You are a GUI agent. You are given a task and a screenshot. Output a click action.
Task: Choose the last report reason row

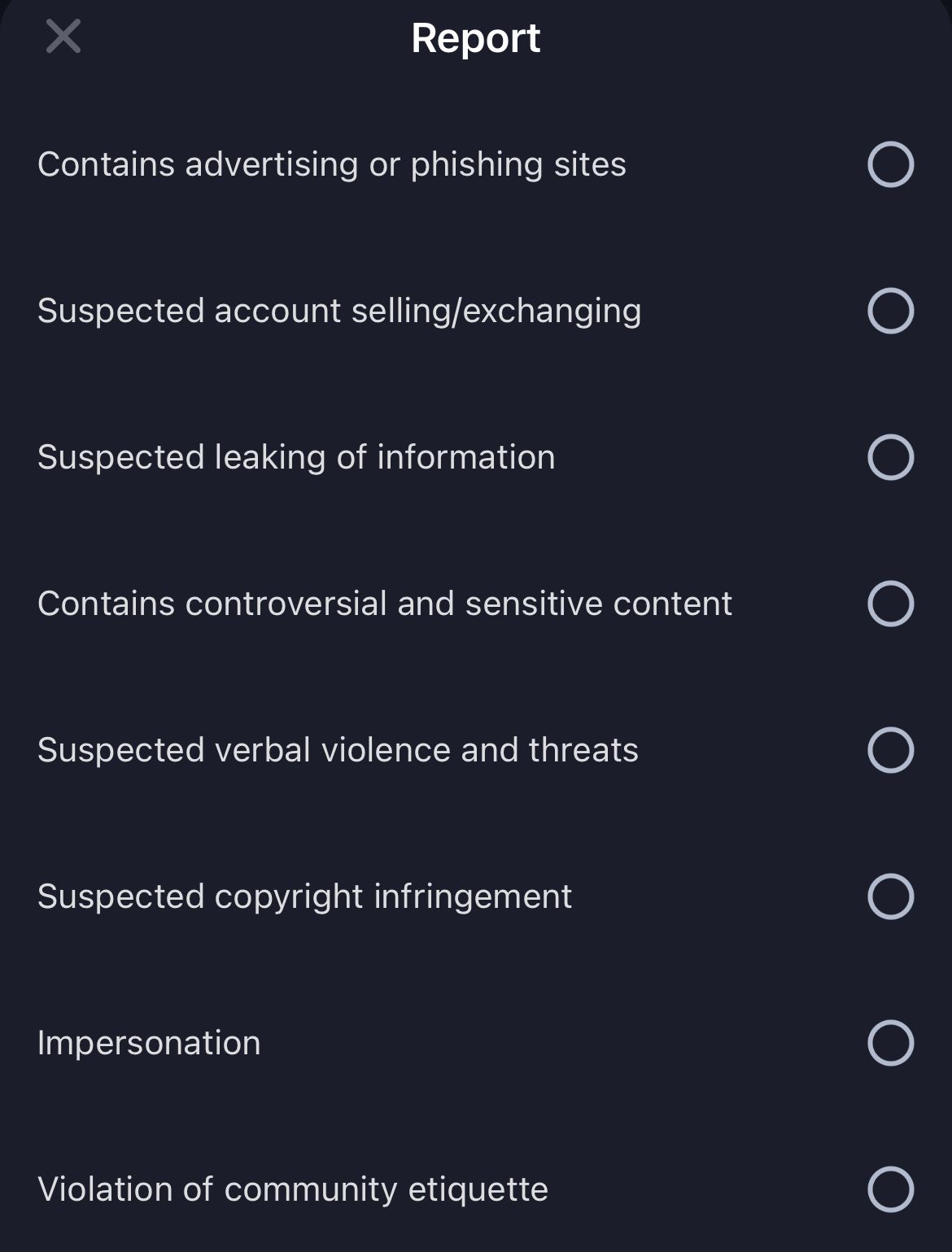476,1188
